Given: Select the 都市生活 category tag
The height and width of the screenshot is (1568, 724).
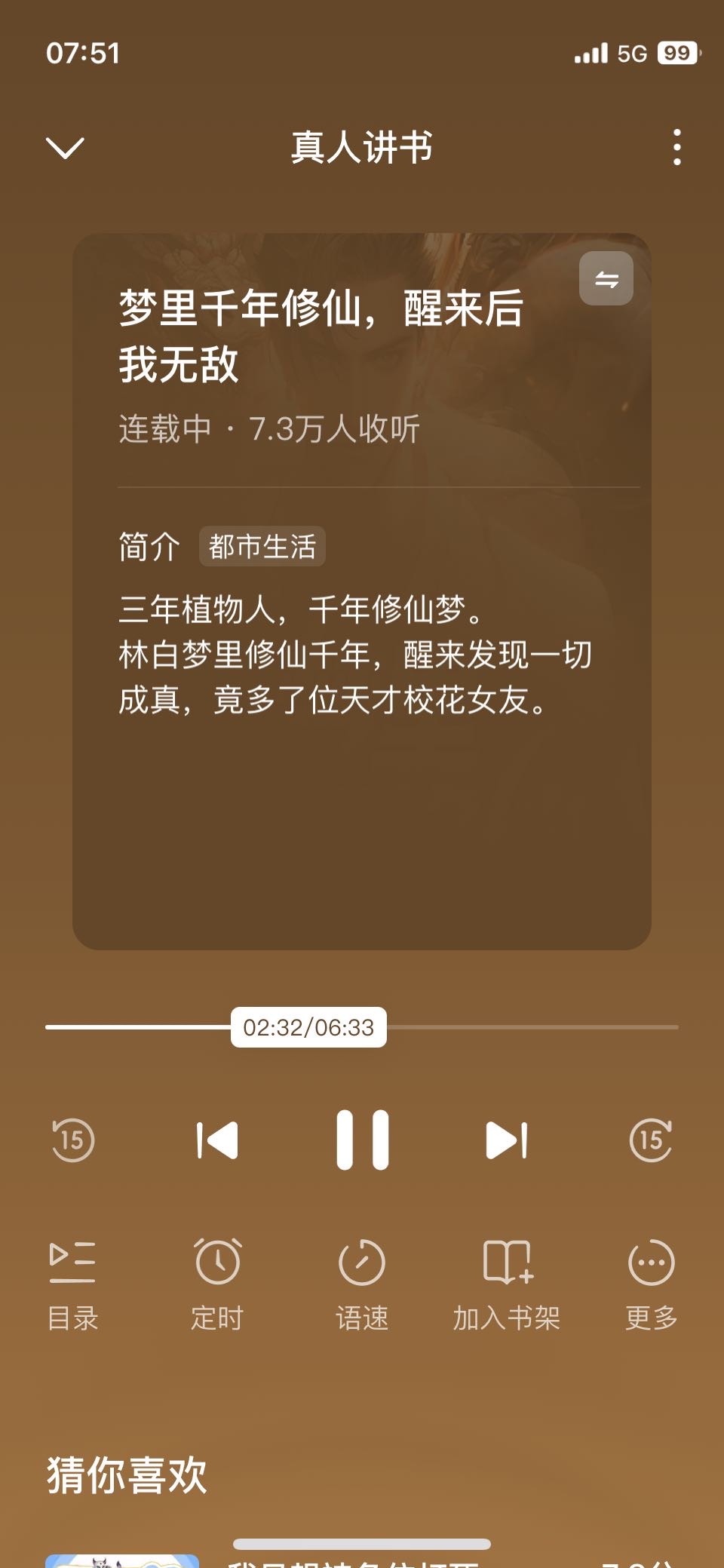Looking at the screenshot, I should click(x=262, y=547).
